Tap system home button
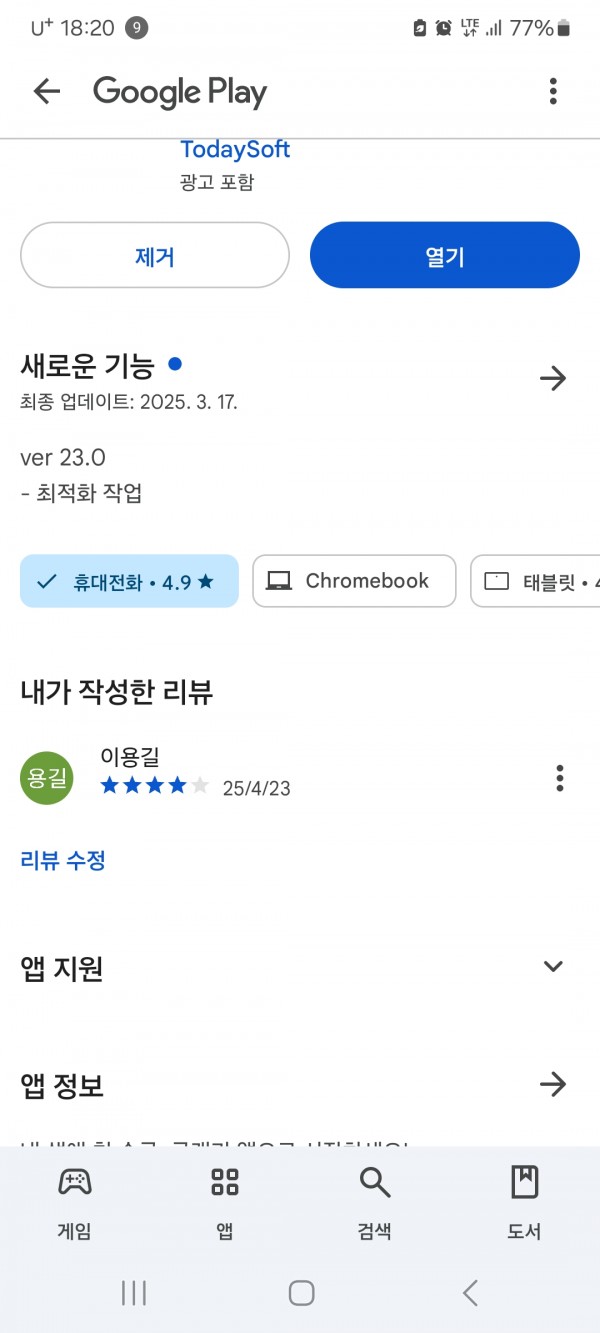The width and height of the screenshot is (600, 1333). coord(301,1293)
